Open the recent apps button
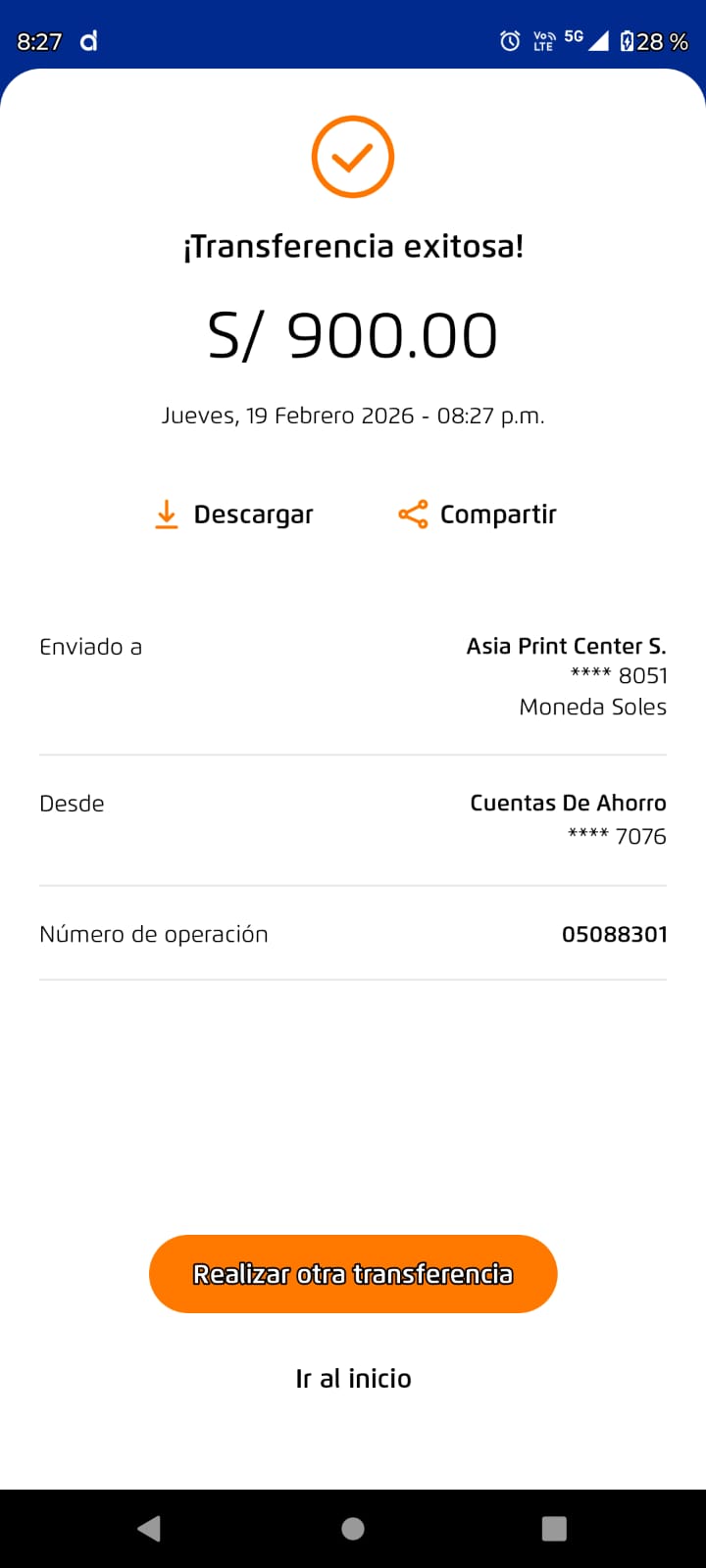Viewport: 706px width, 1568px height. [x=554, y=1529]
